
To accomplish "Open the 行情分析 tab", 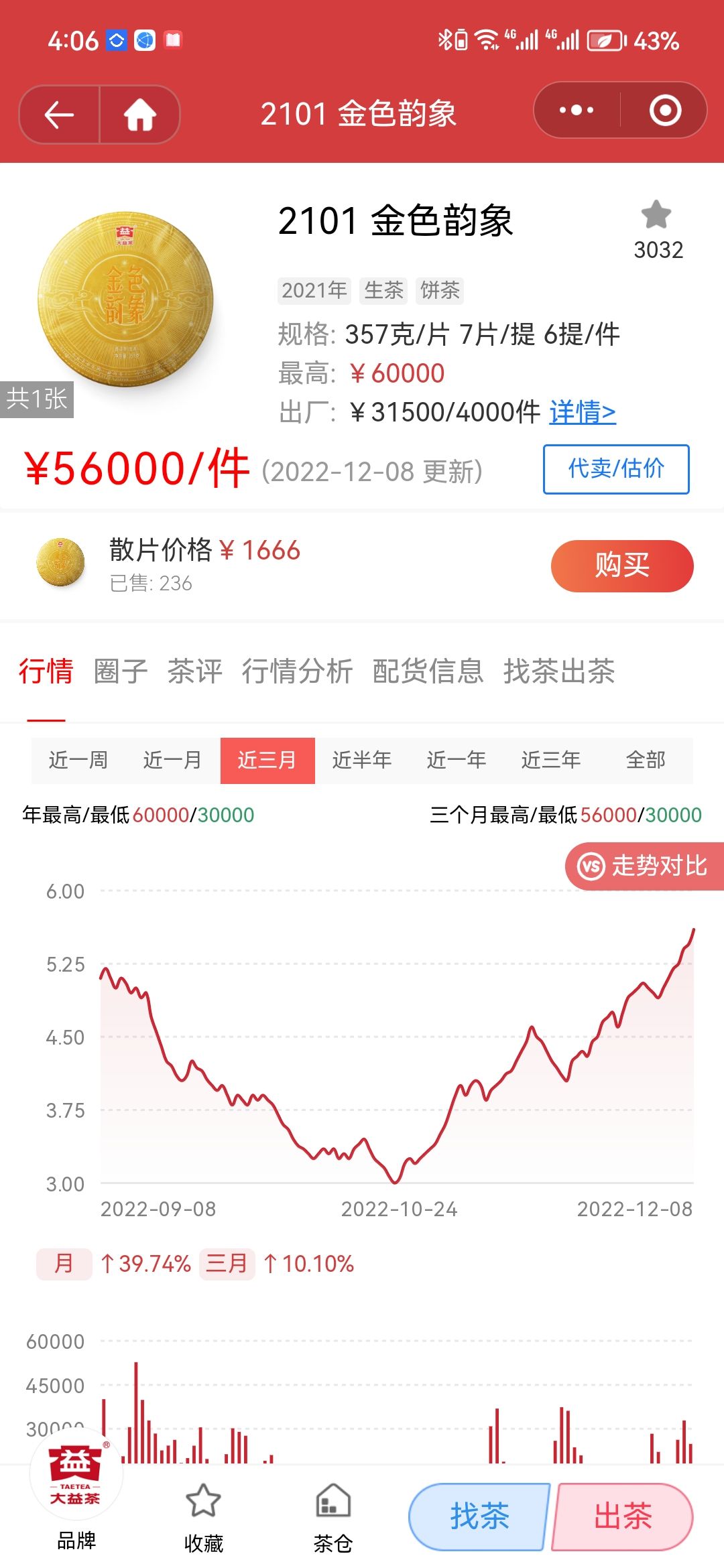I will tap(297, 671).
